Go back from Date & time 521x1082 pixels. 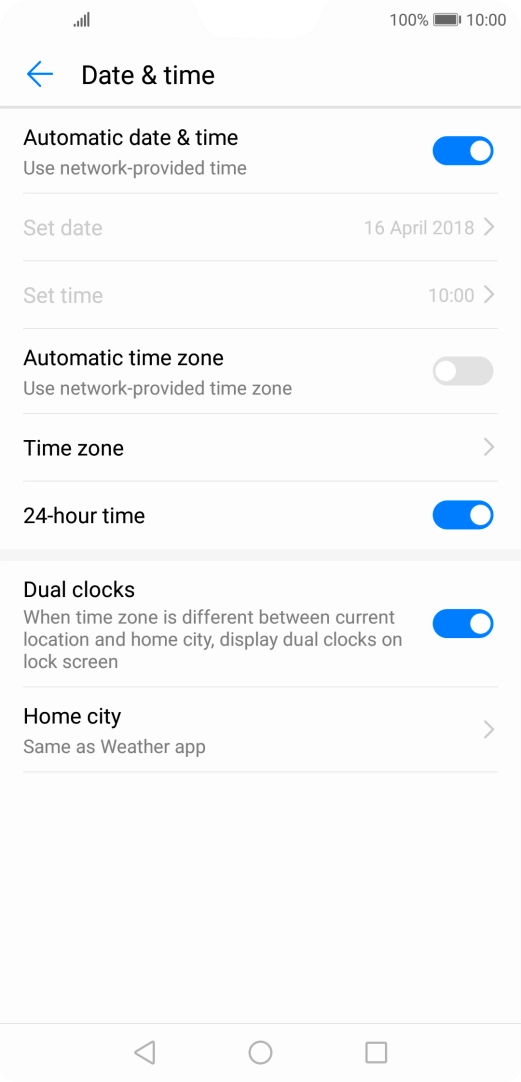click(x=39, y=74)
